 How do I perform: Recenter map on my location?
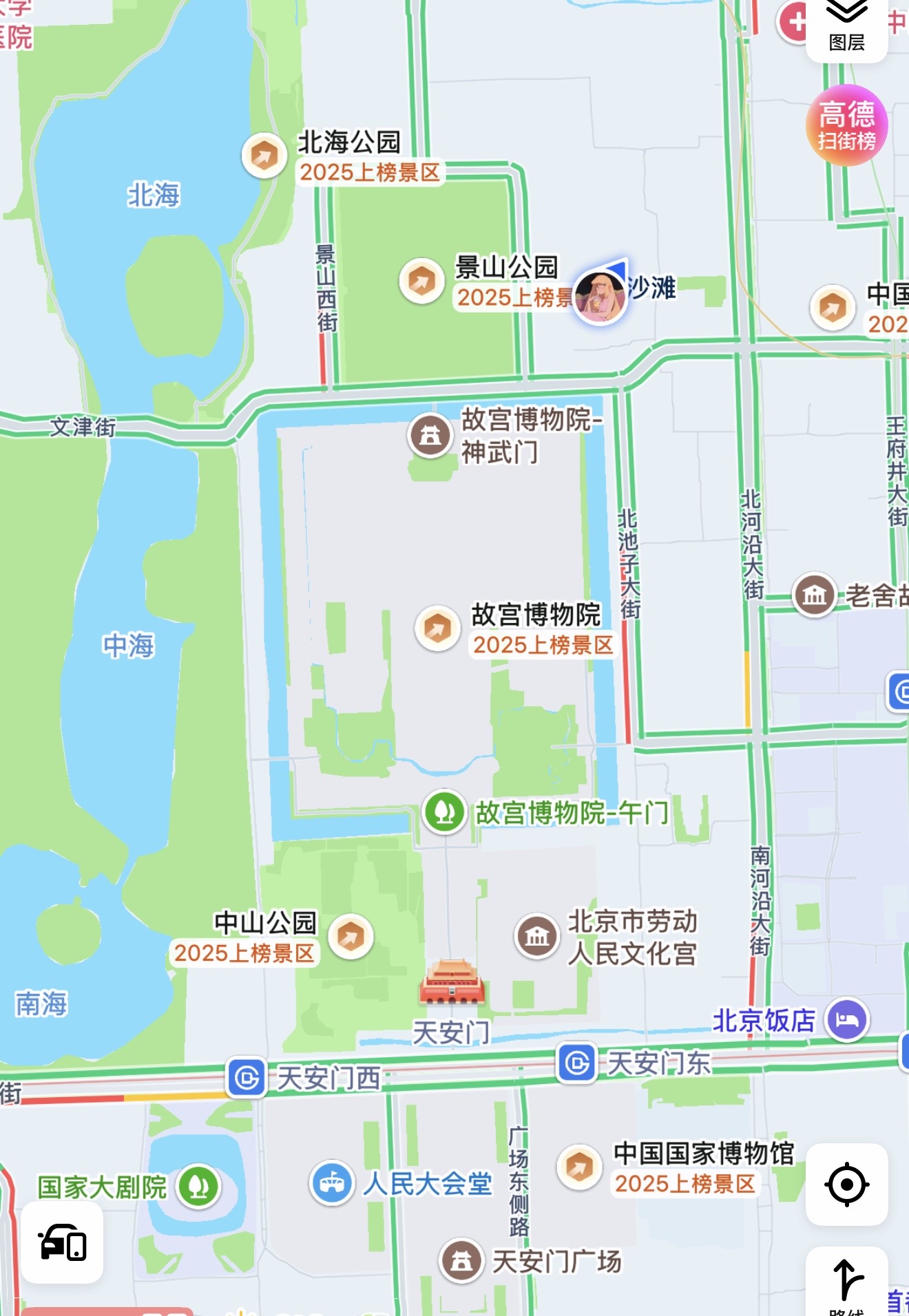[846, 1184]
